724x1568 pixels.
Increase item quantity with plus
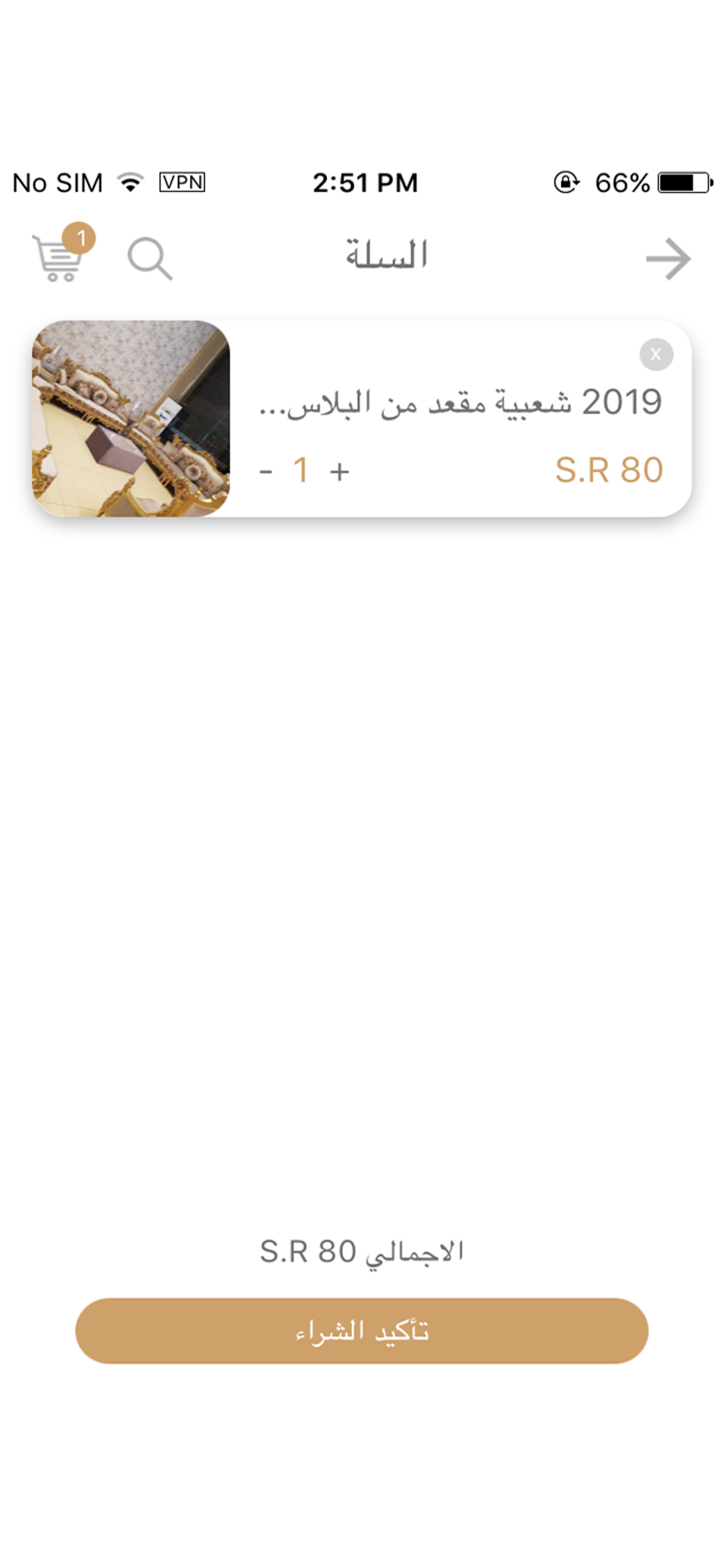(x=339, y=472)
